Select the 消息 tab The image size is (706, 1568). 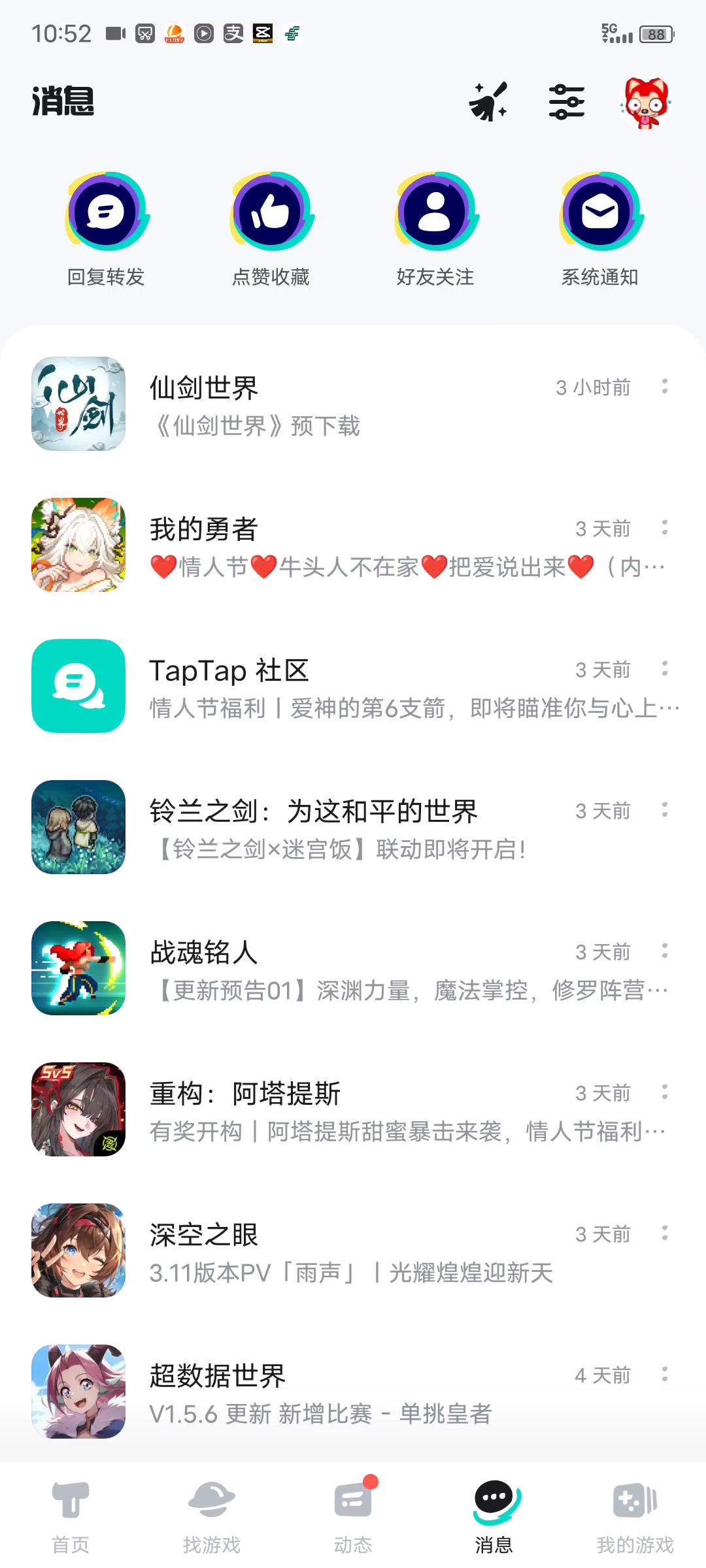tap(494, 1517)
